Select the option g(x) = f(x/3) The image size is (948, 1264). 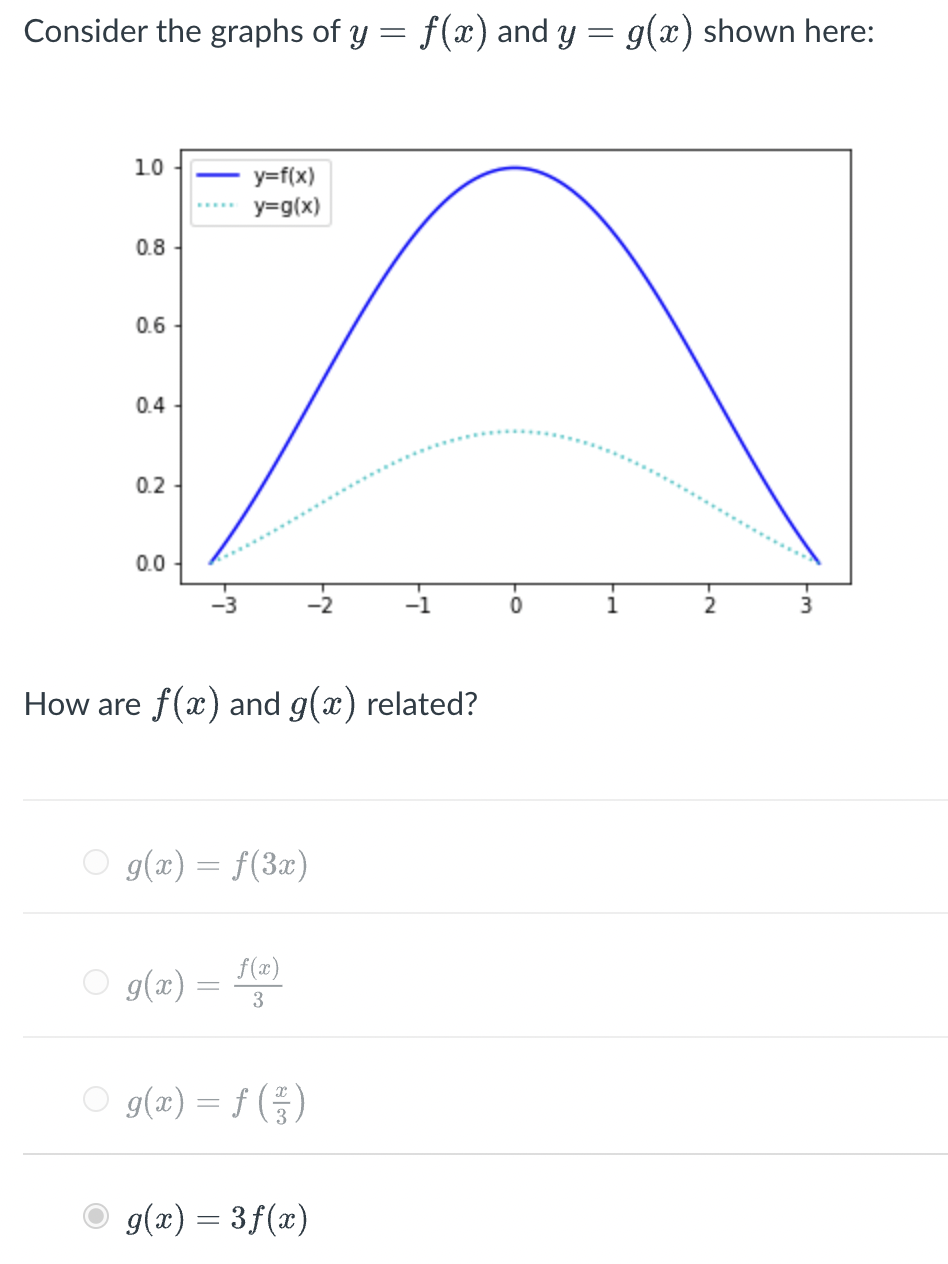(x=95, y=1100)
